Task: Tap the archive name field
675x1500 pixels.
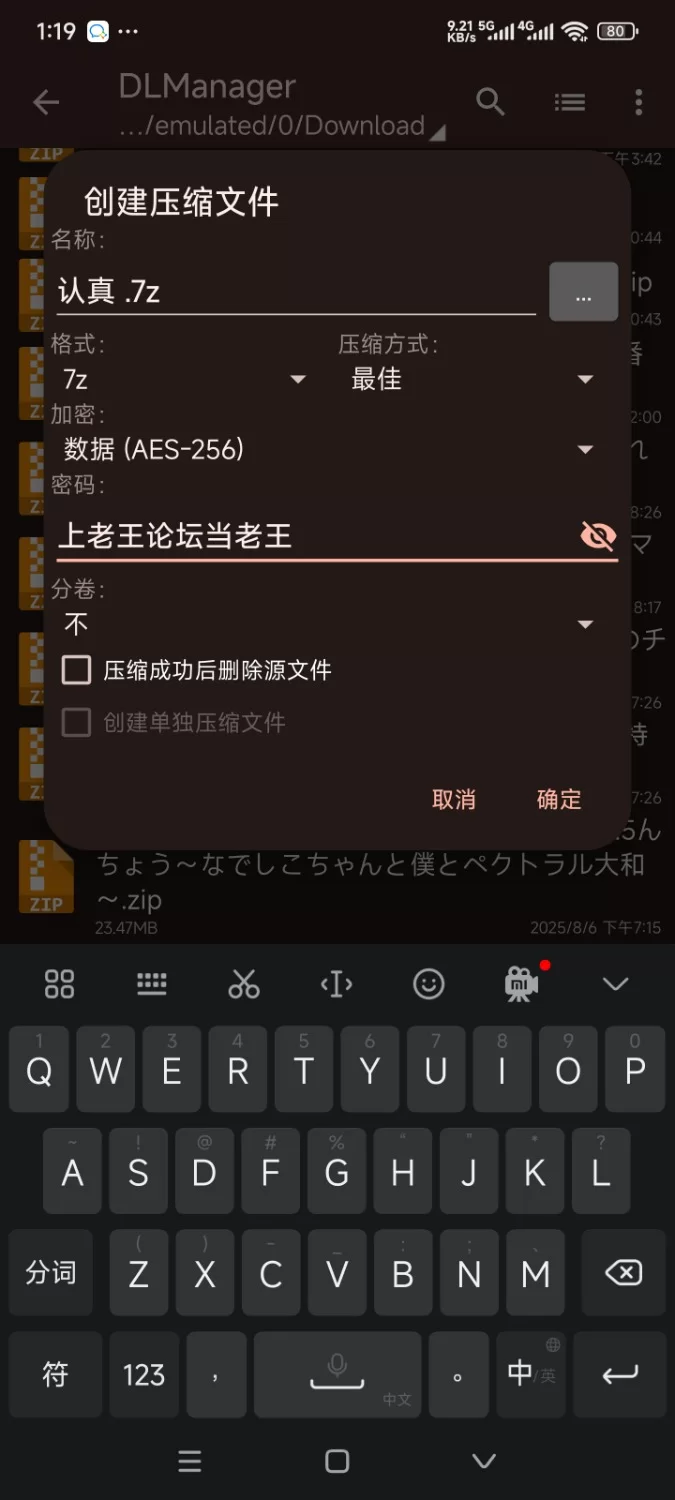Action: [x=295, y=291]
